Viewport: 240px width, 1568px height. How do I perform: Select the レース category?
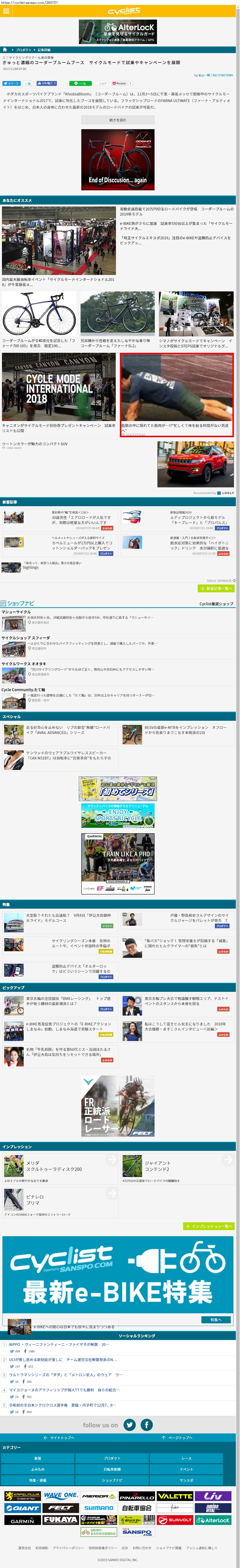click(187, 1458)
